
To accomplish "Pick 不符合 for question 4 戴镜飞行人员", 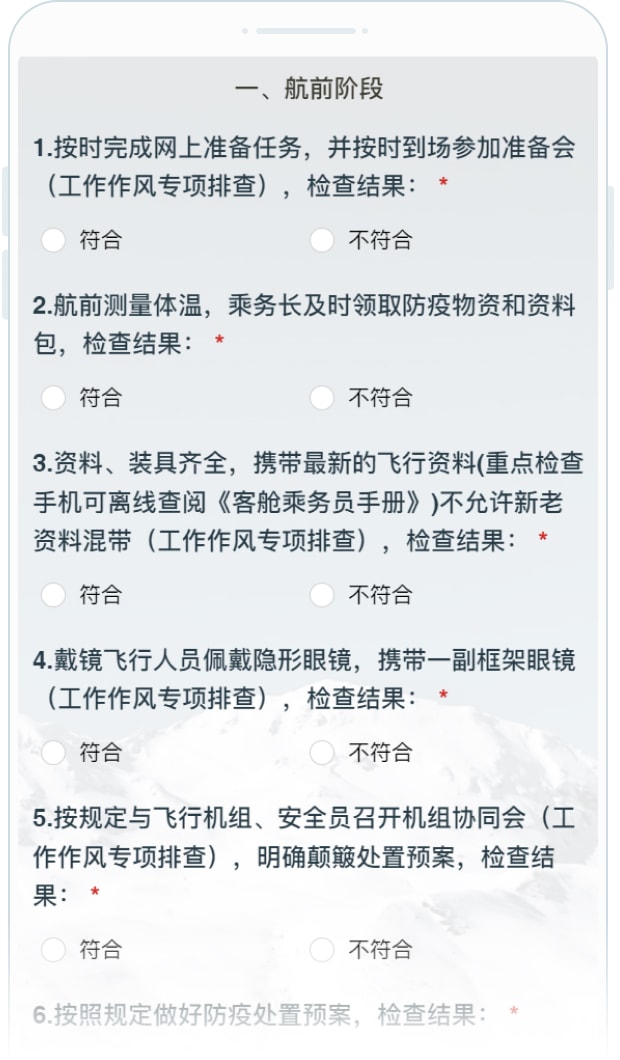I will pos(322,752).
